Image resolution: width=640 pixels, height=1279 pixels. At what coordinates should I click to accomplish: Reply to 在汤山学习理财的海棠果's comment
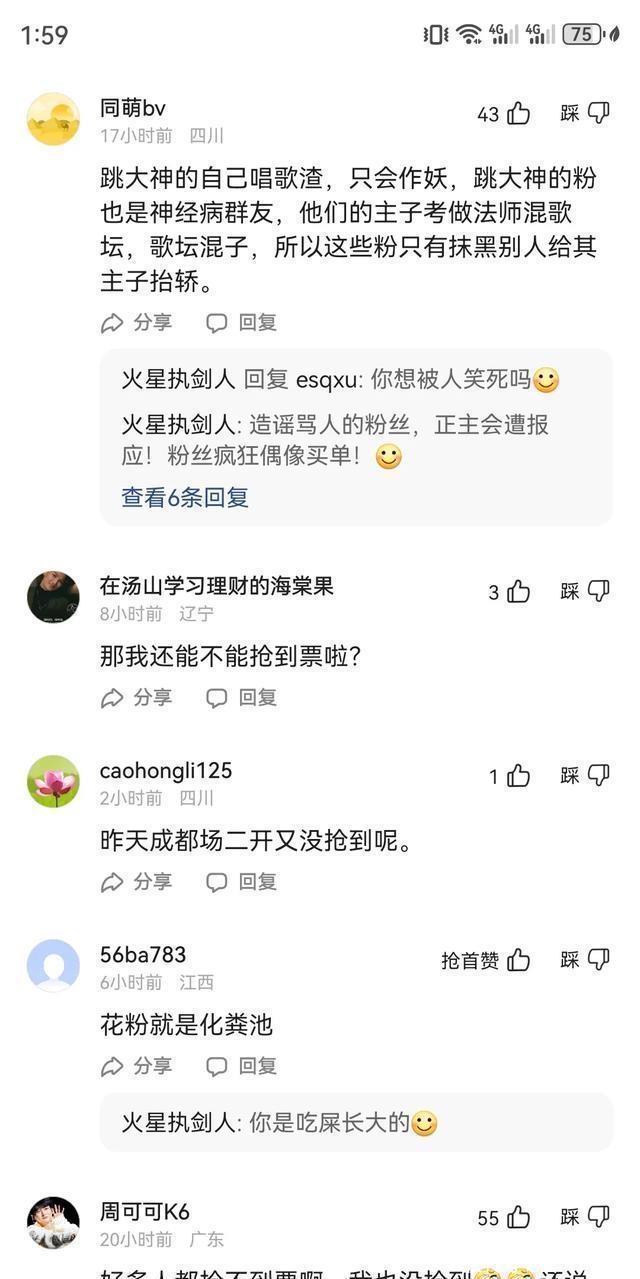[242, 697]
